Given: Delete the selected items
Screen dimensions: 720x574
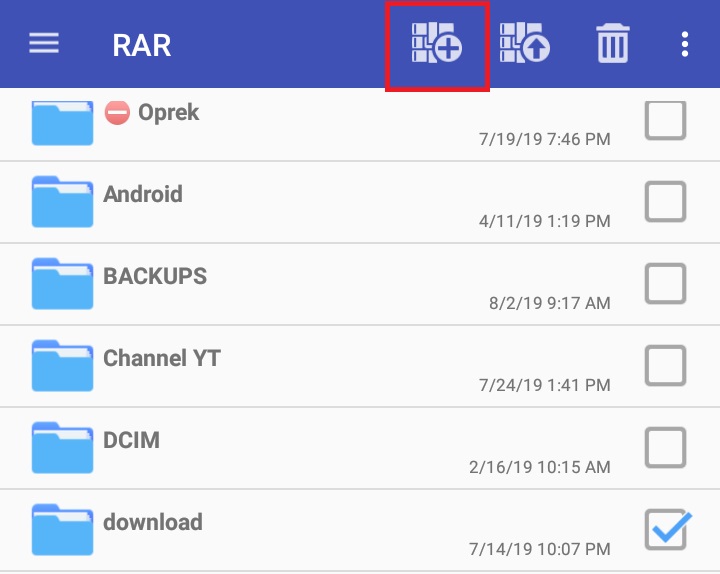Looking at the screenshot, I should pos(612,44).
